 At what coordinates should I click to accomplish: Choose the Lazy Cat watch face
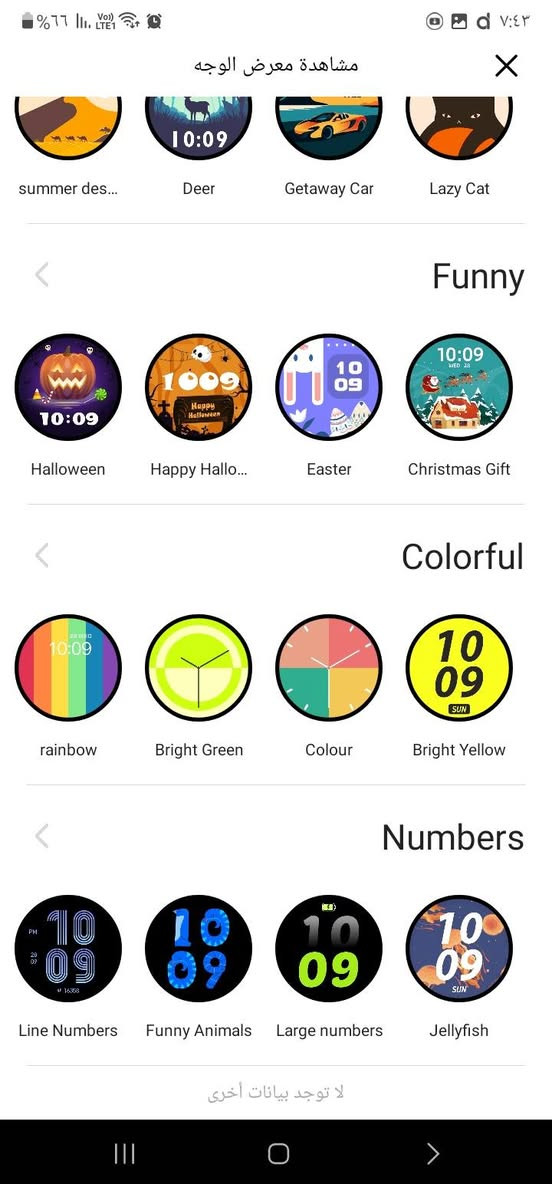[459, 127]
